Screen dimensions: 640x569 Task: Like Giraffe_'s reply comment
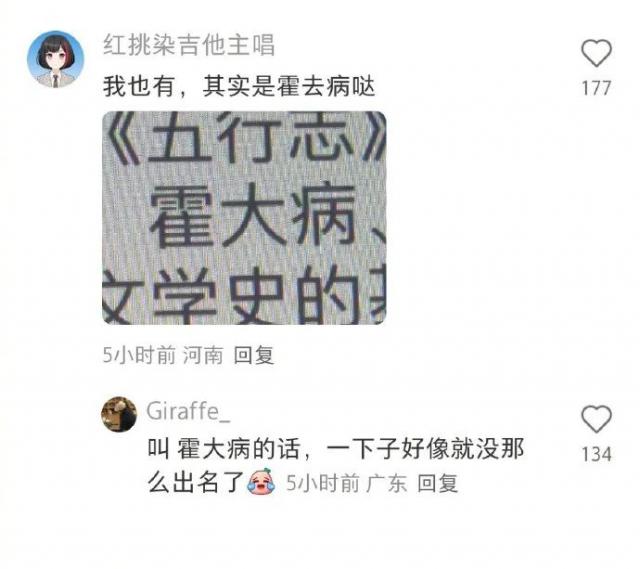pos(596,419)
